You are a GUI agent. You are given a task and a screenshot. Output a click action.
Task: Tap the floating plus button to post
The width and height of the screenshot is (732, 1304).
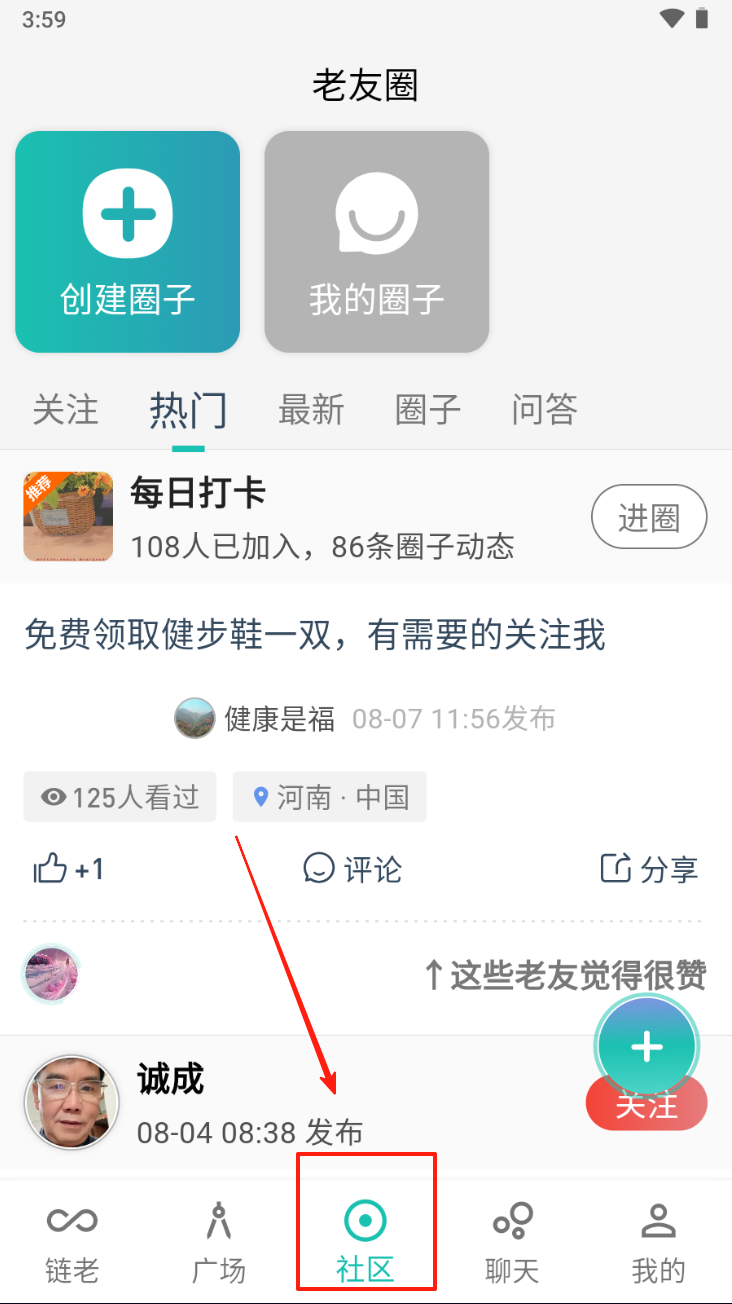(x=647, y=1047)
